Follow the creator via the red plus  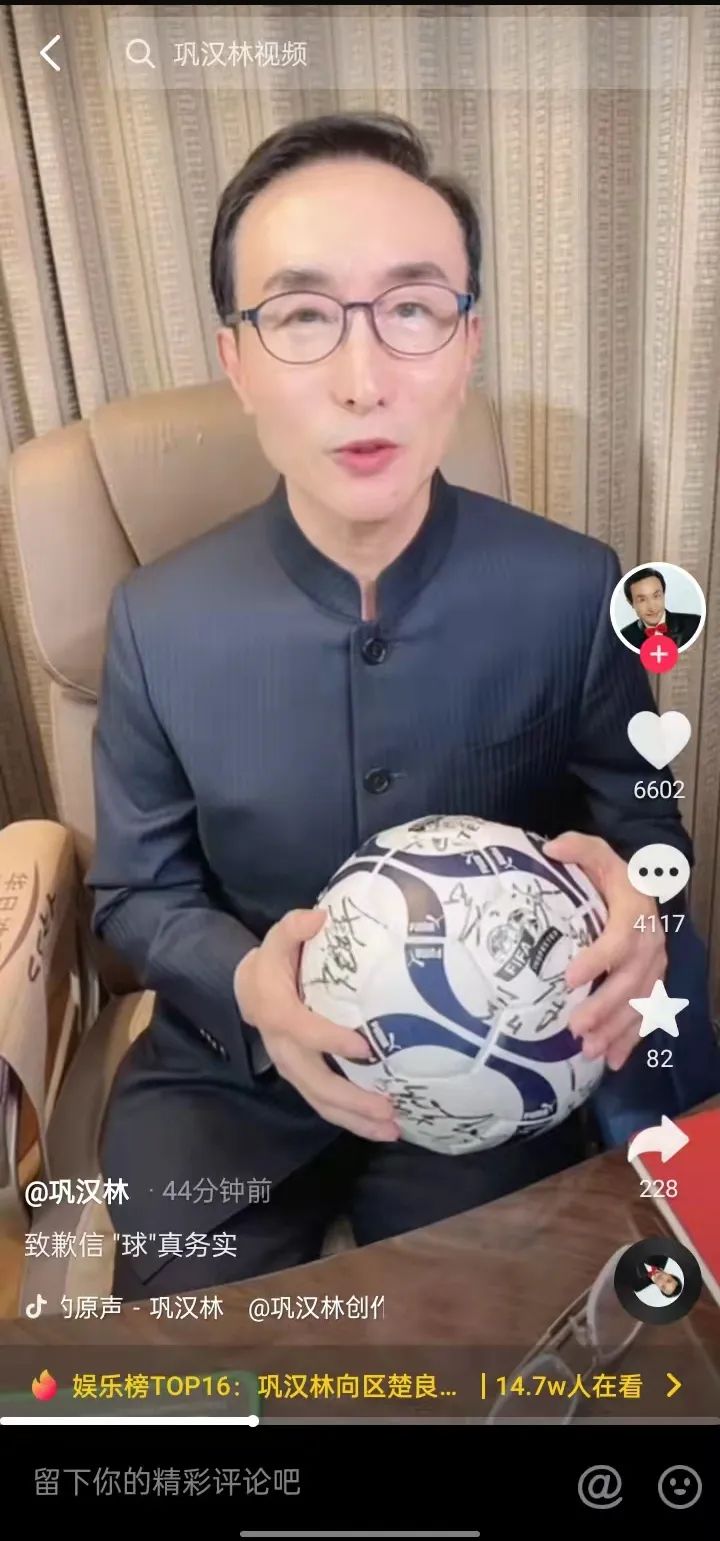click(x=658, y=655)
